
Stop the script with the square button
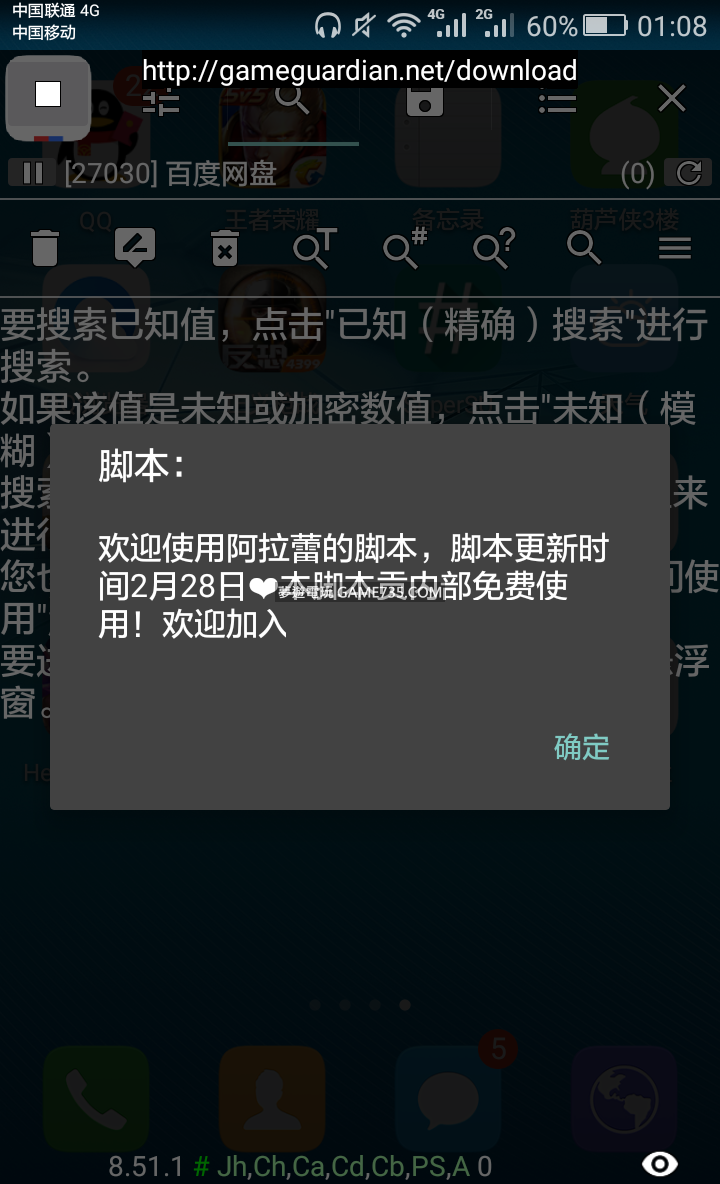48,96
